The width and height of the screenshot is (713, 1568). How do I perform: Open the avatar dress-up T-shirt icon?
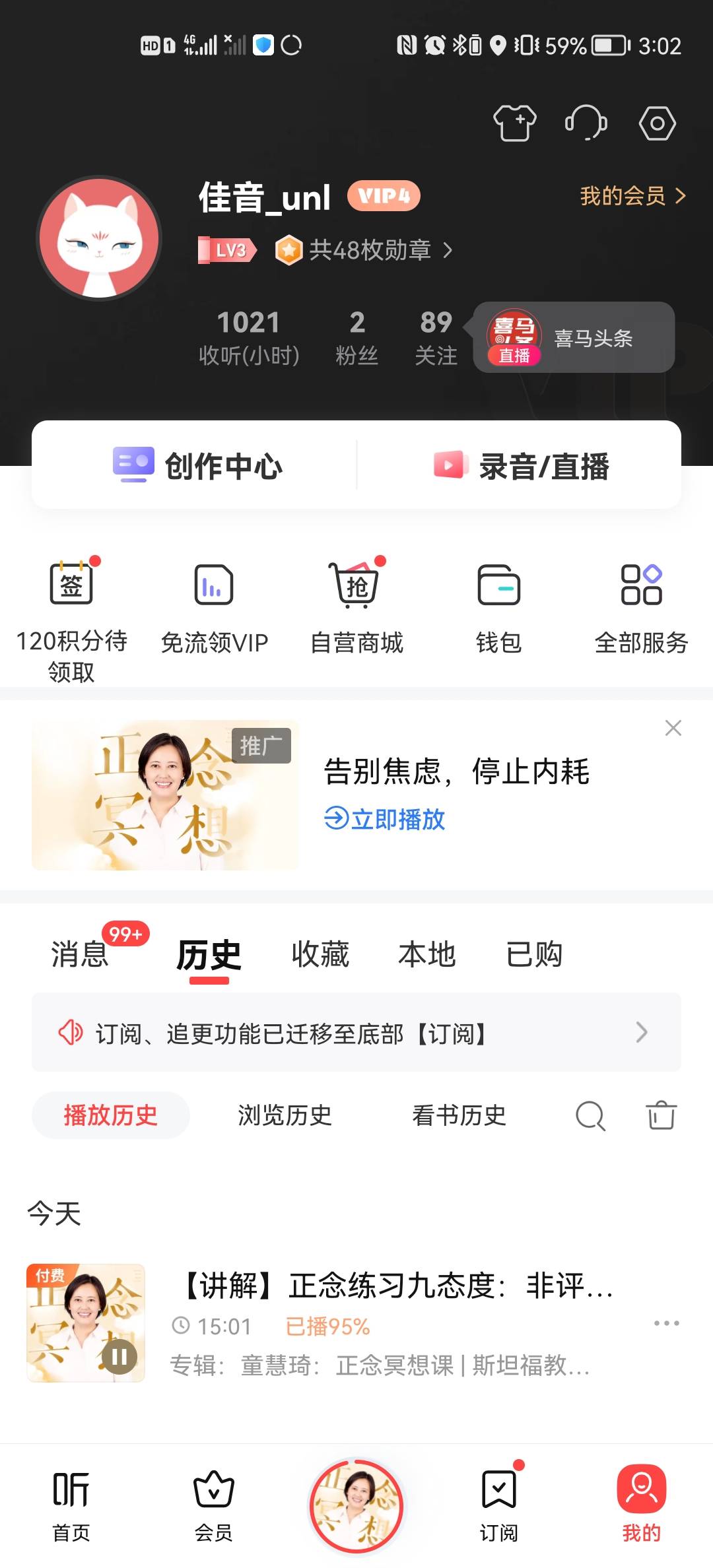point(515,123)
